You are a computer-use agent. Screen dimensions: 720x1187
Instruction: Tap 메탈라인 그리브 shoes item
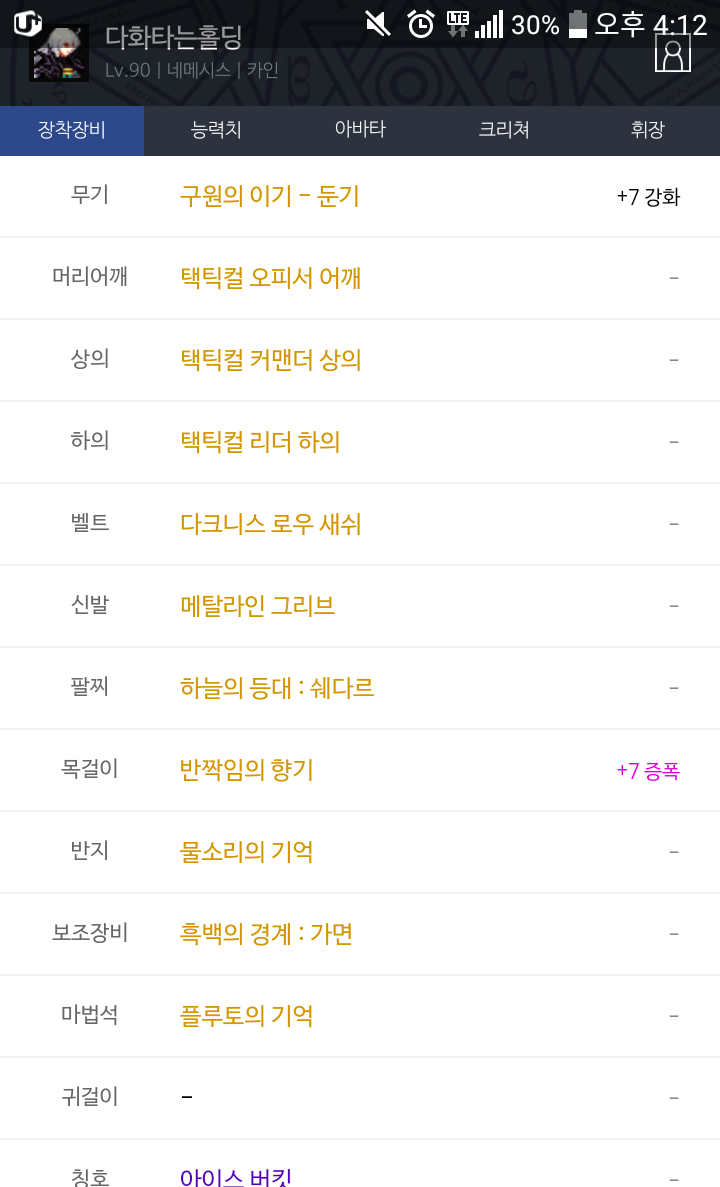pyautogui.click(x=257, y=606)
